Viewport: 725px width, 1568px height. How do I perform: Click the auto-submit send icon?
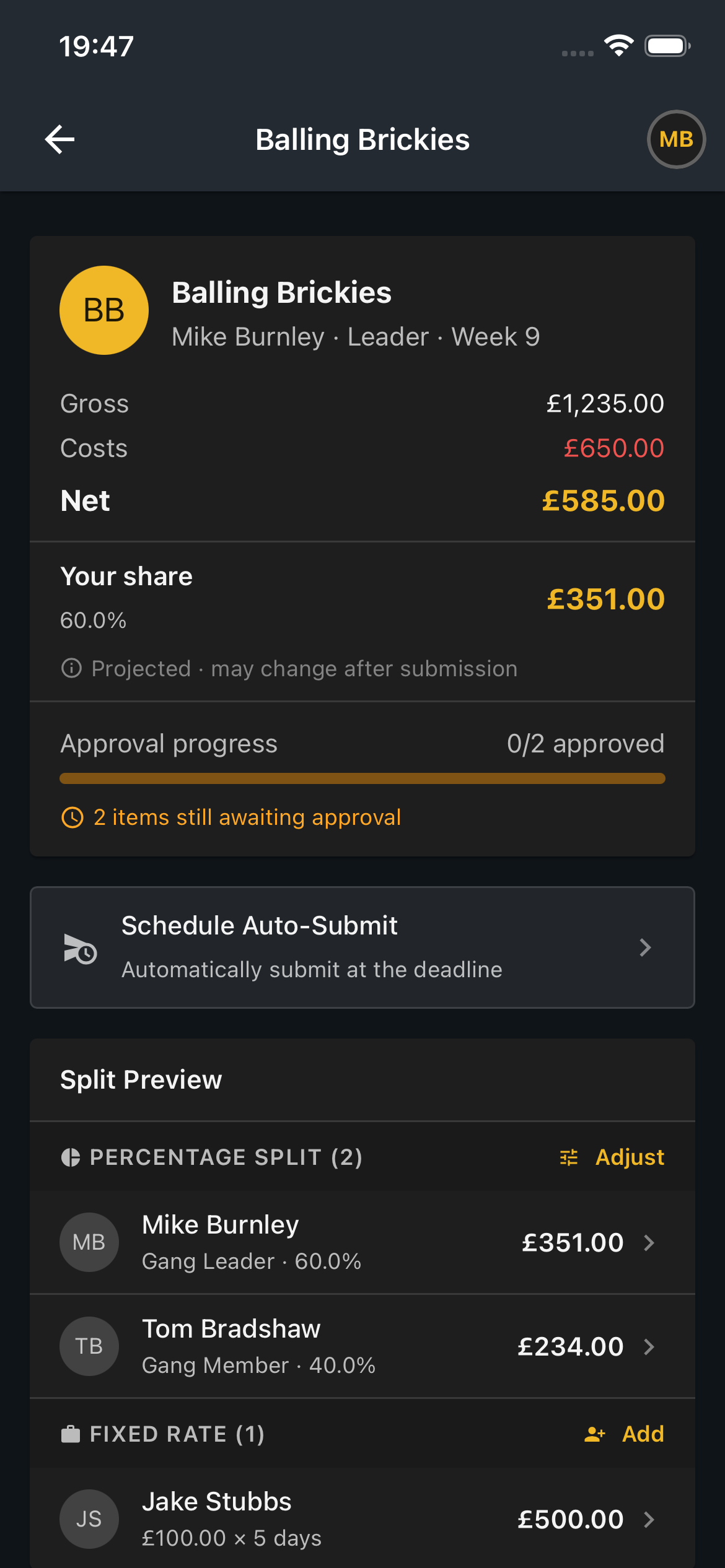coord(79,947)
